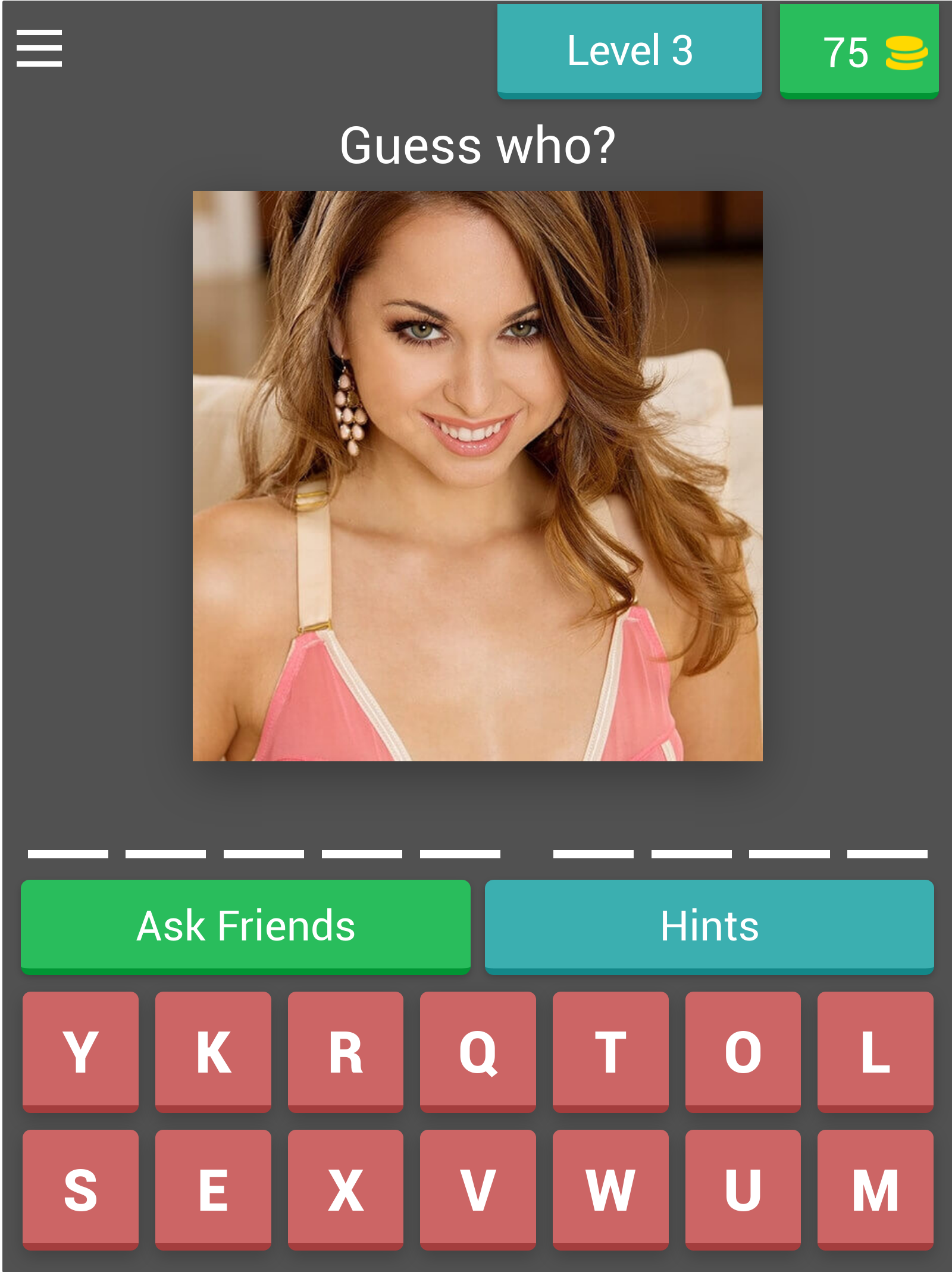The image size is (952, 1272).
Task: Choose the letter Q tile
Action: [x=478, y=1052]
